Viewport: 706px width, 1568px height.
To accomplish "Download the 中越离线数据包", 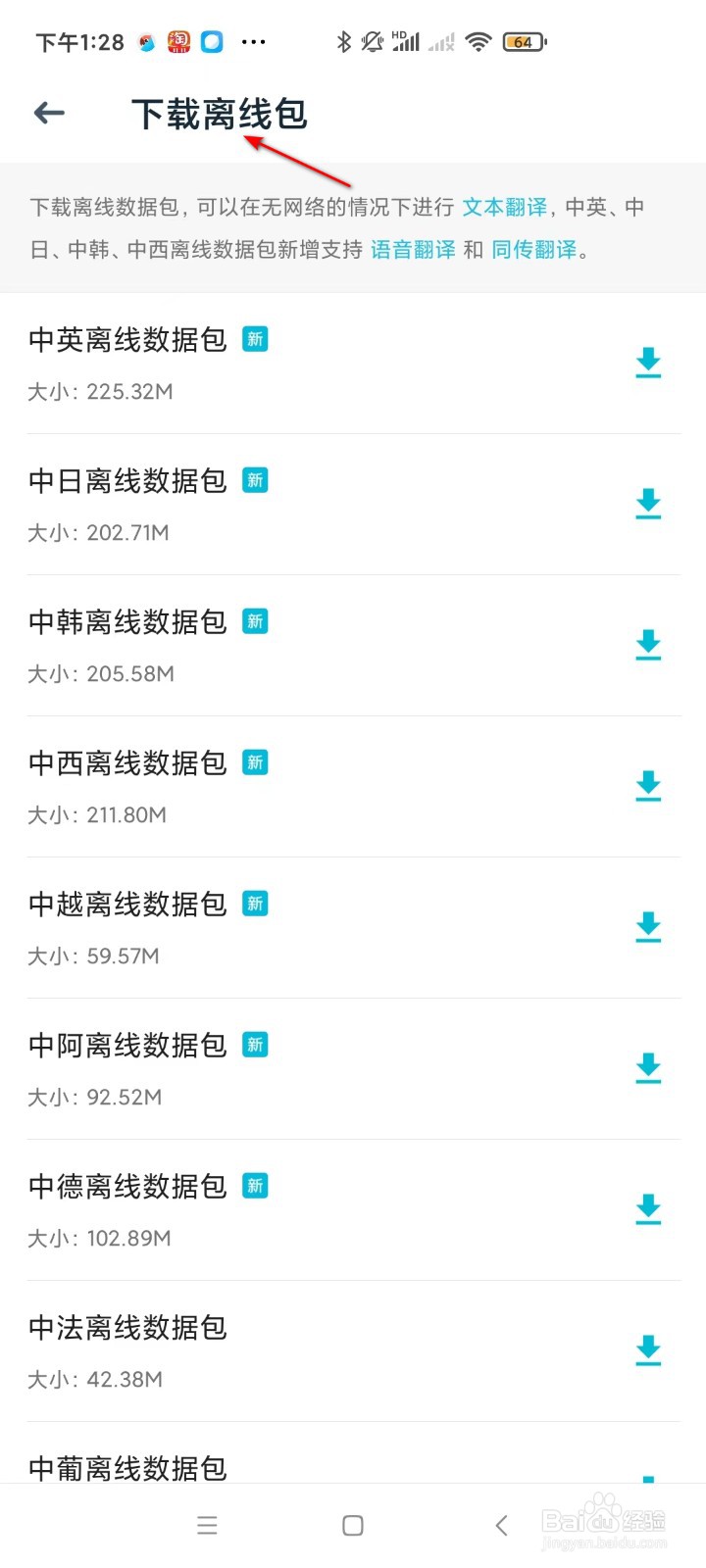I will click(x=648, y=927).
